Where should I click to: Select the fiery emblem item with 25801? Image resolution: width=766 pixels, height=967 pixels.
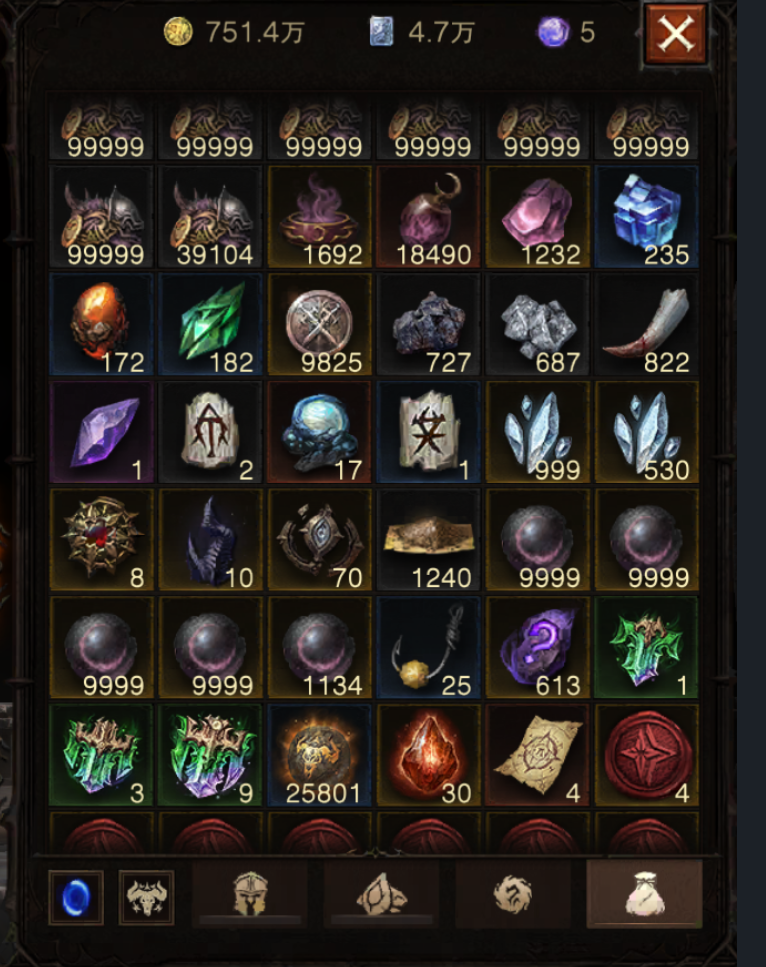[x=319, y=757]
